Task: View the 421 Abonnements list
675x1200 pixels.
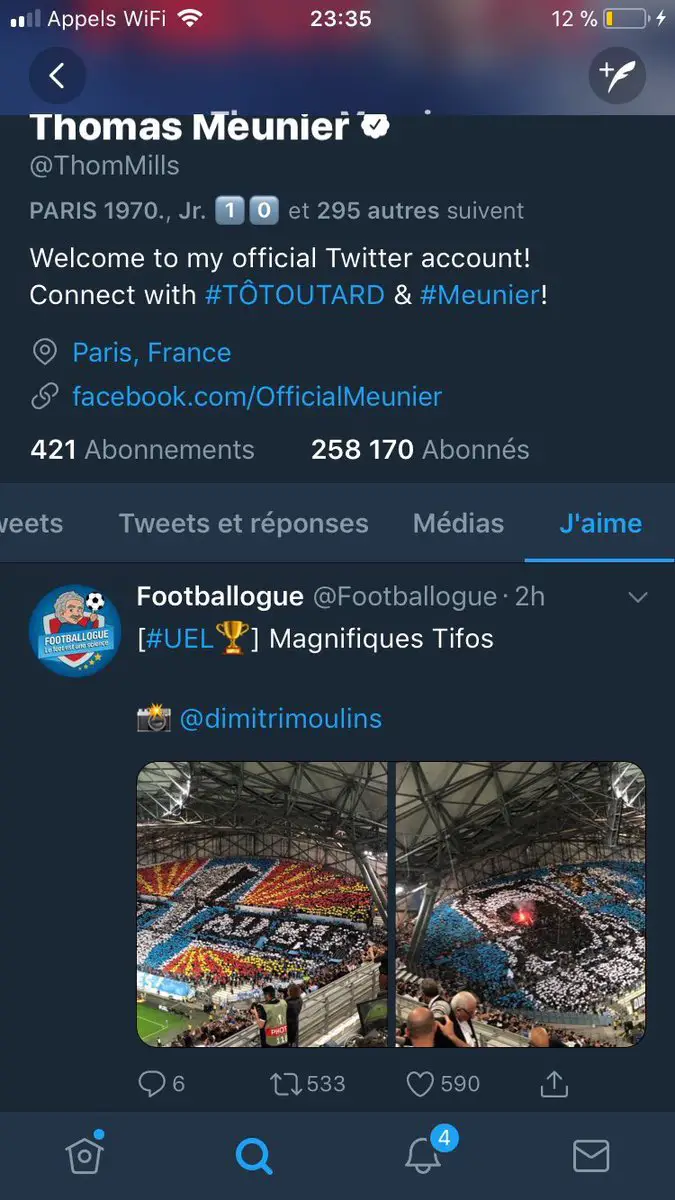Action: point(142,450)
